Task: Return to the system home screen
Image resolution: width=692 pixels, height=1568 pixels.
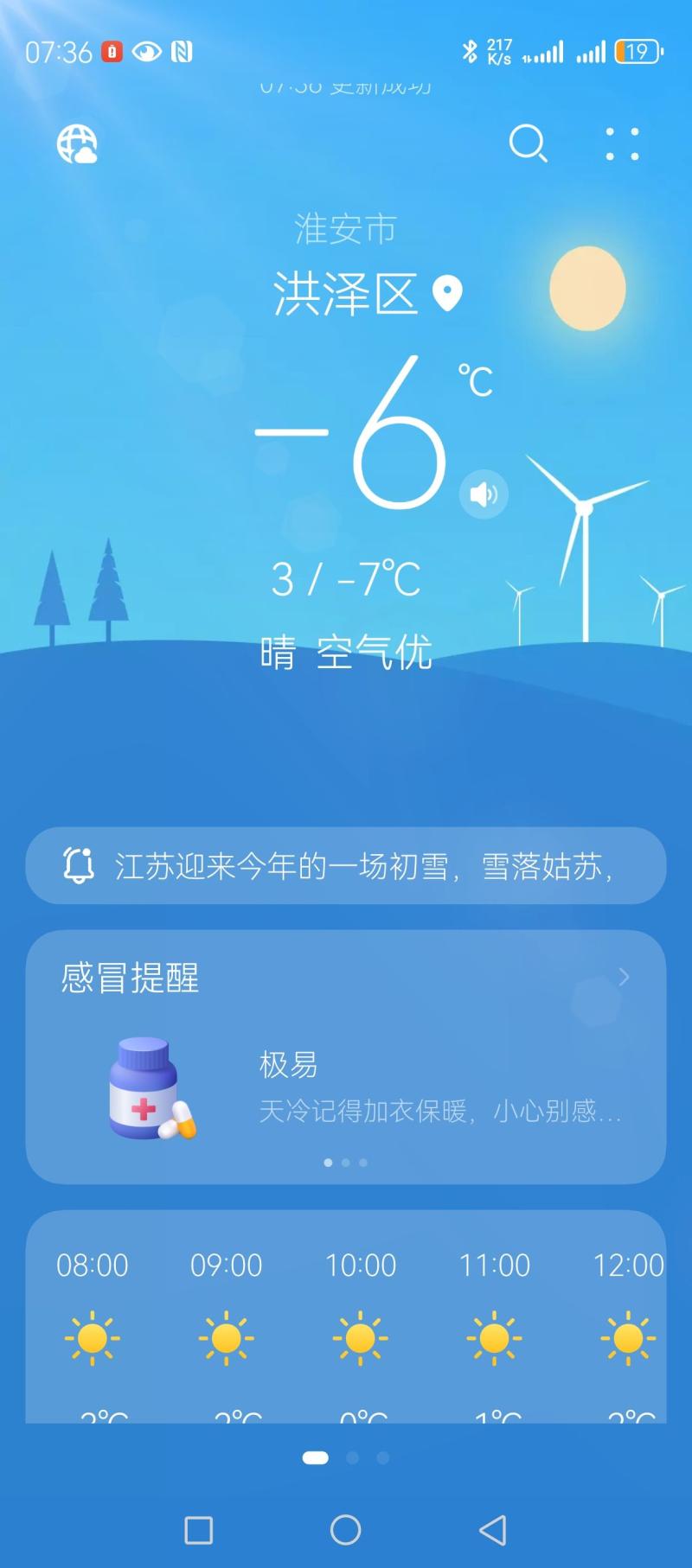Action: tap(346, 1530)
